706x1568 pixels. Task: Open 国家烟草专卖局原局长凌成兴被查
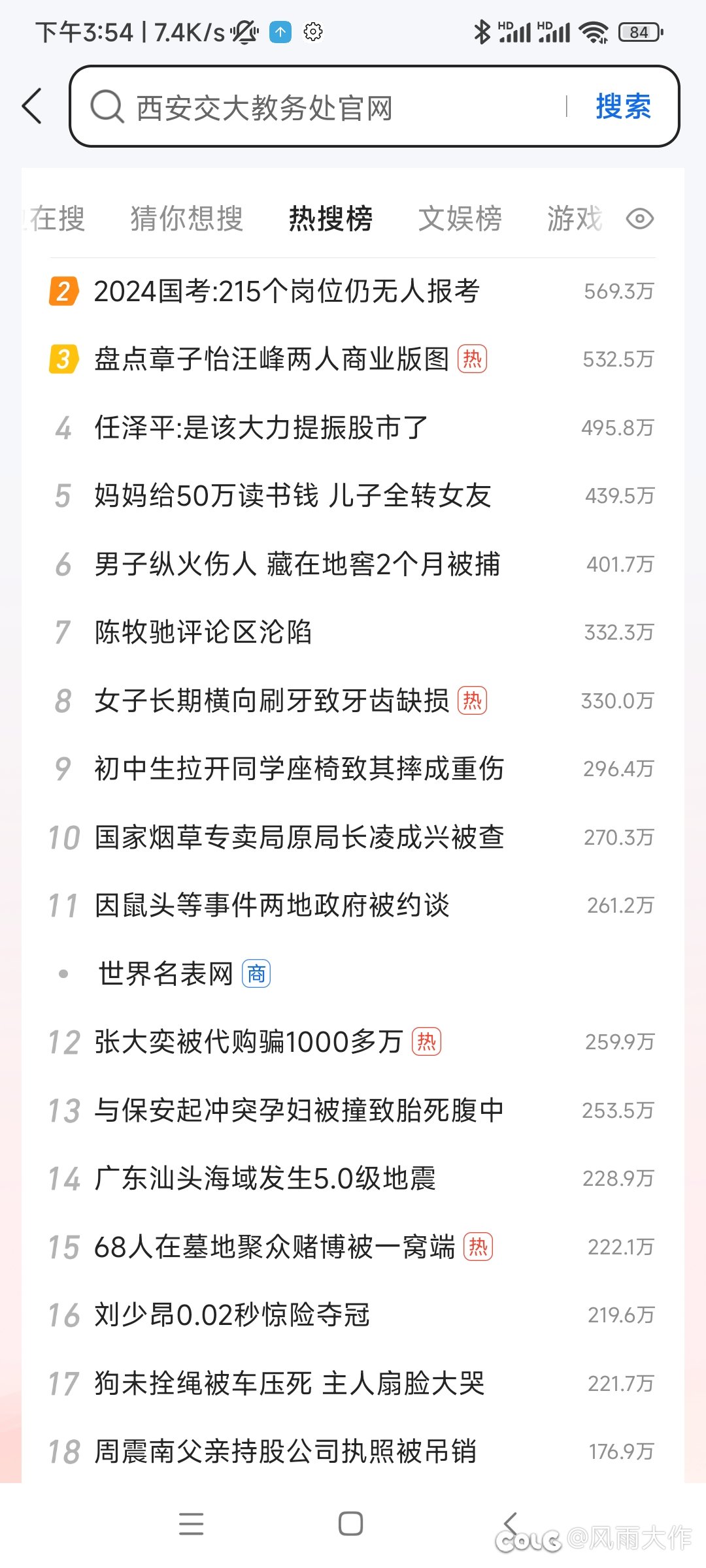click(x=299, y=838)
